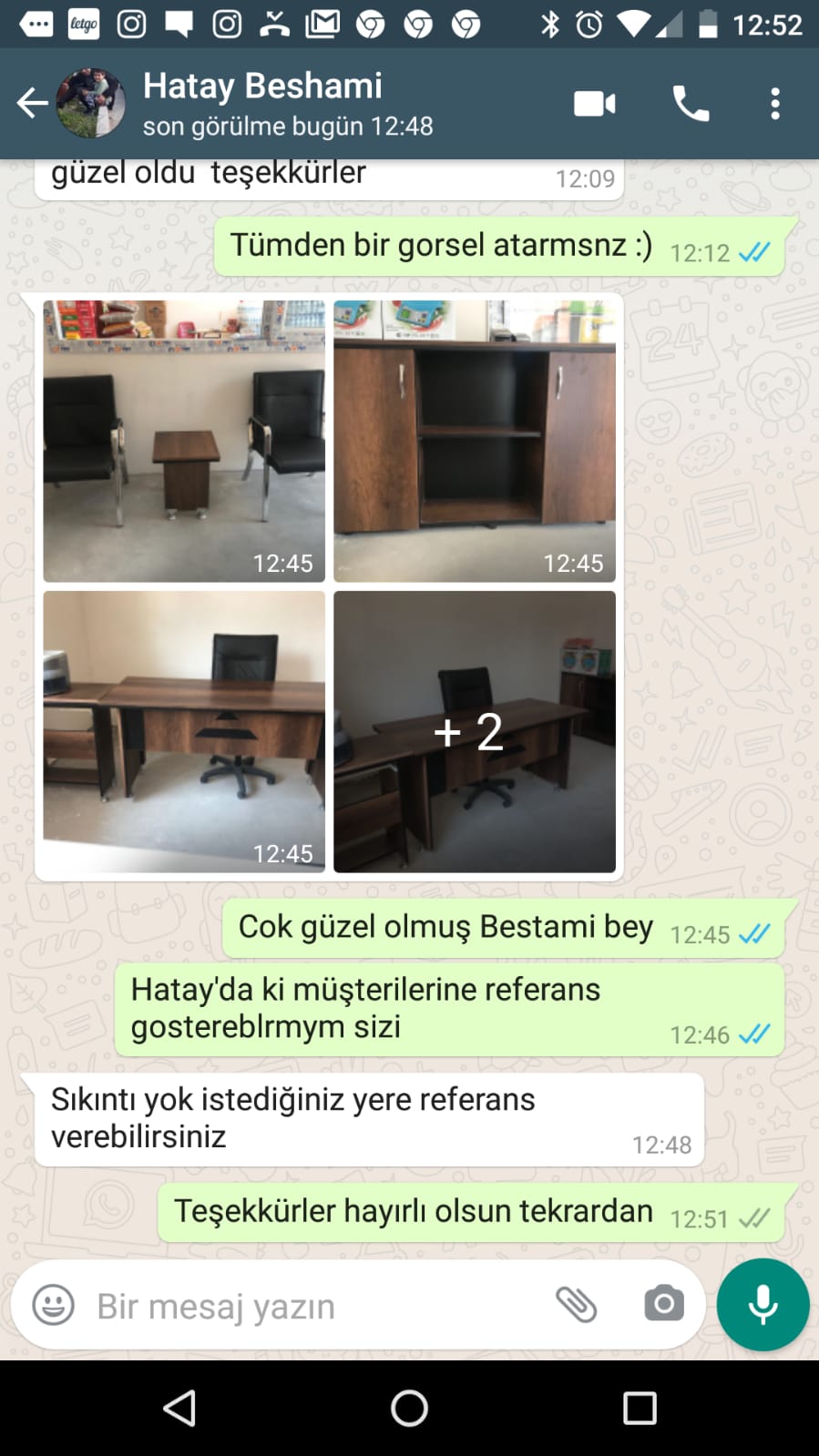Tap the message input field
Image resolution: width=819 pixels, height=1456 pixels.
310,1306
